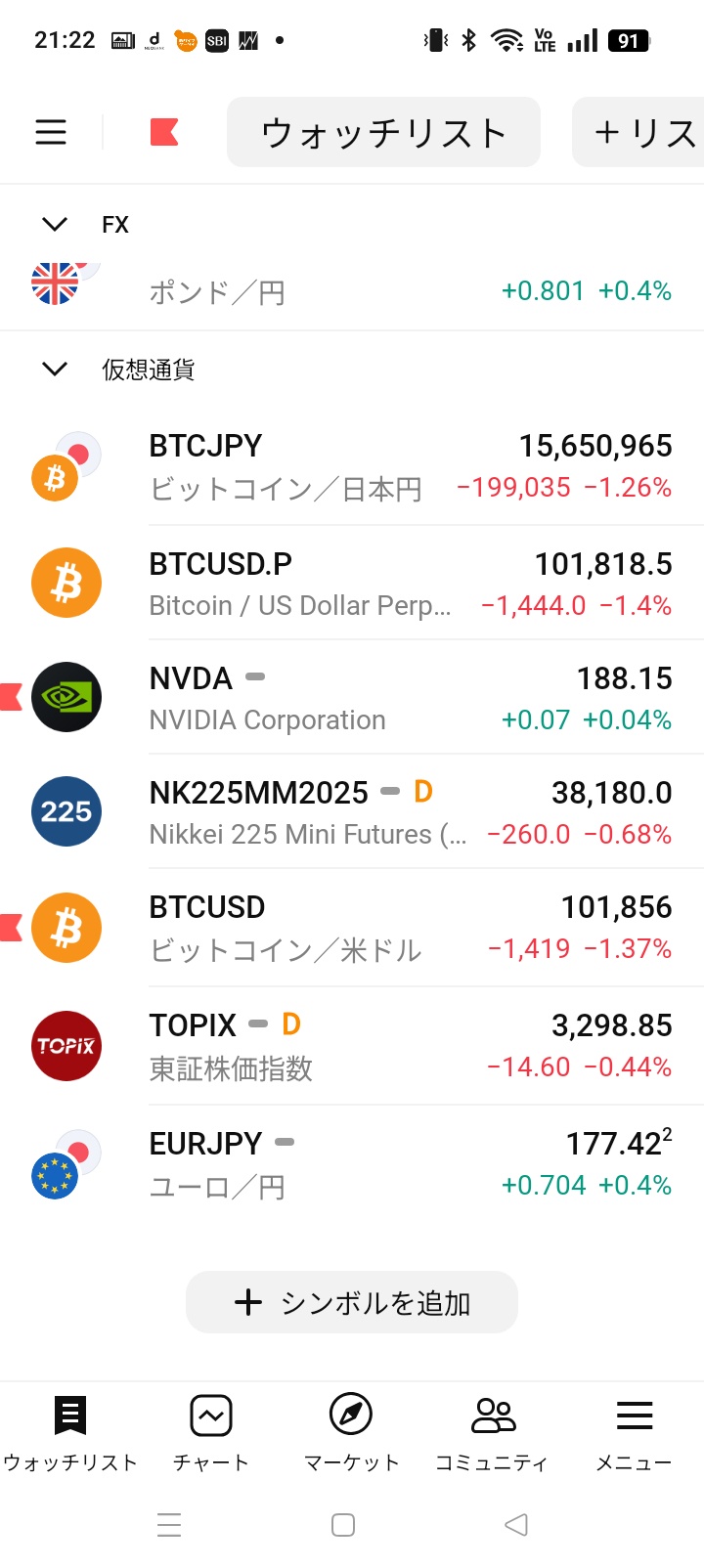Screen dimensions: 704x1568
Task: Tap シンボルを追加 to add a symbol
Action: [x=352, y=1302]
